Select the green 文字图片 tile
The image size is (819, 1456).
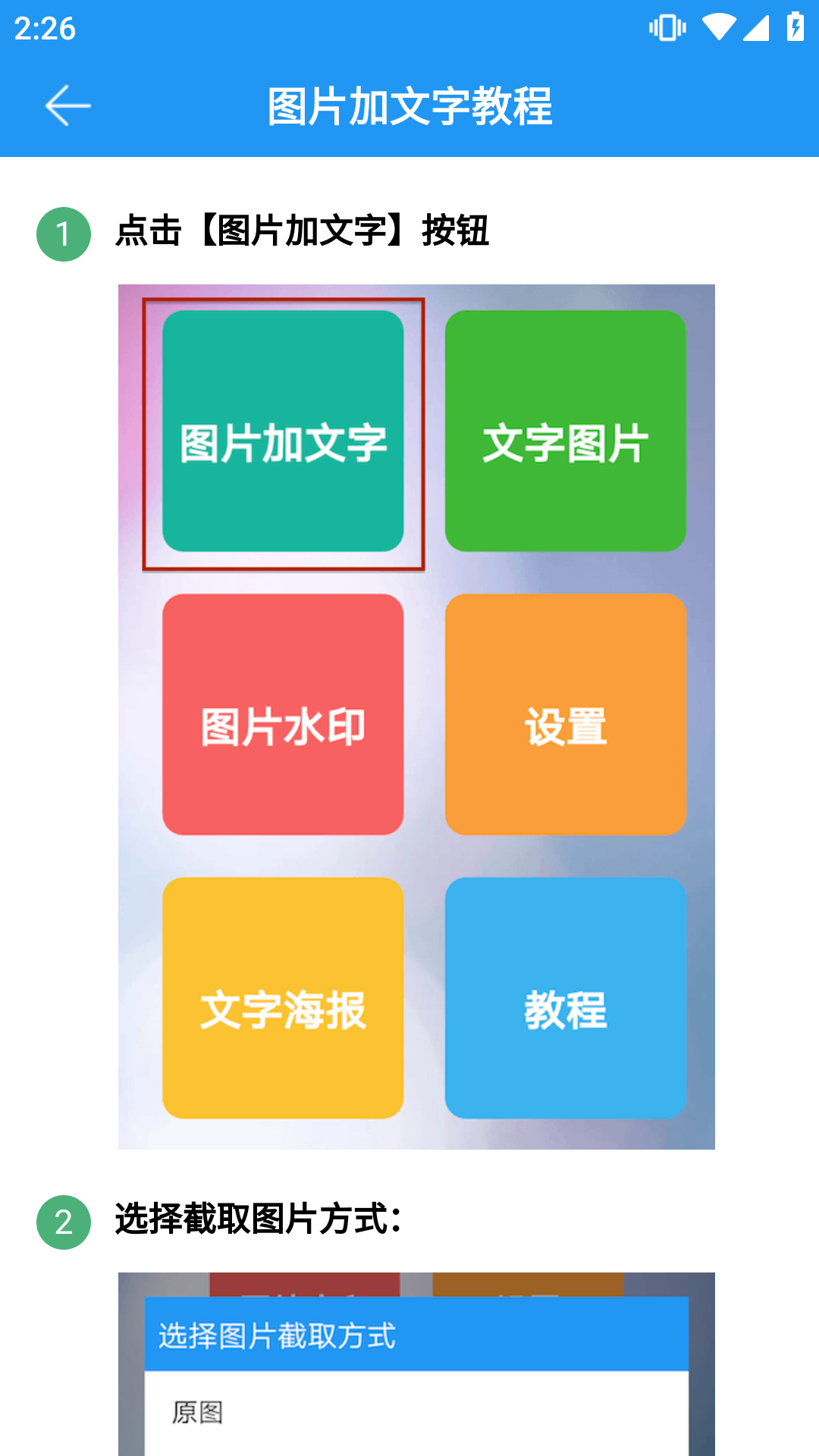point(566,432)
